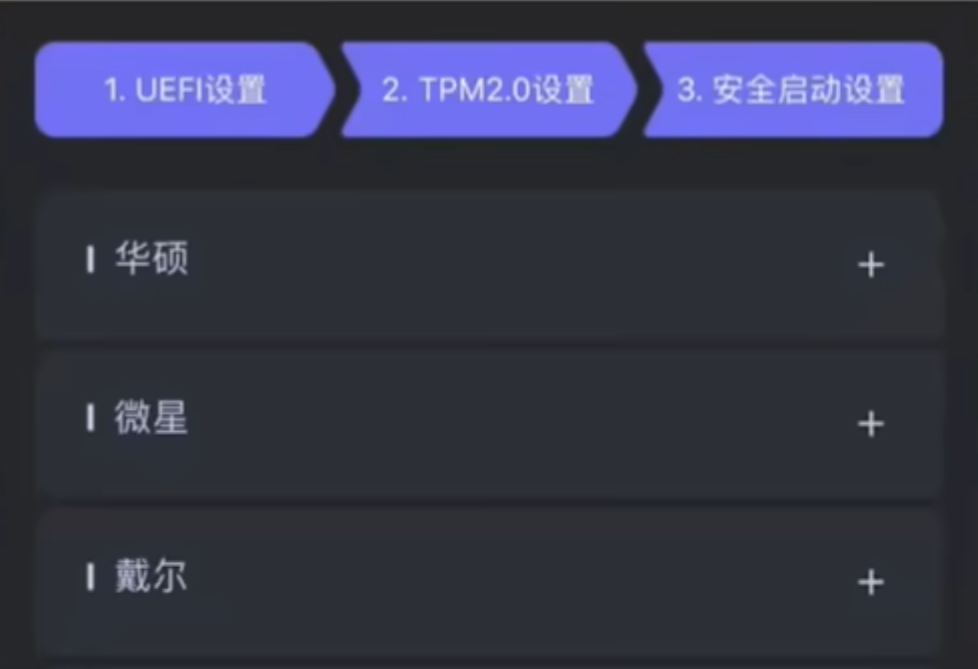Viewport: 978px width, 669px height.
Task: Expand the 戴尔 section
Action: click(x=870, y=582)
